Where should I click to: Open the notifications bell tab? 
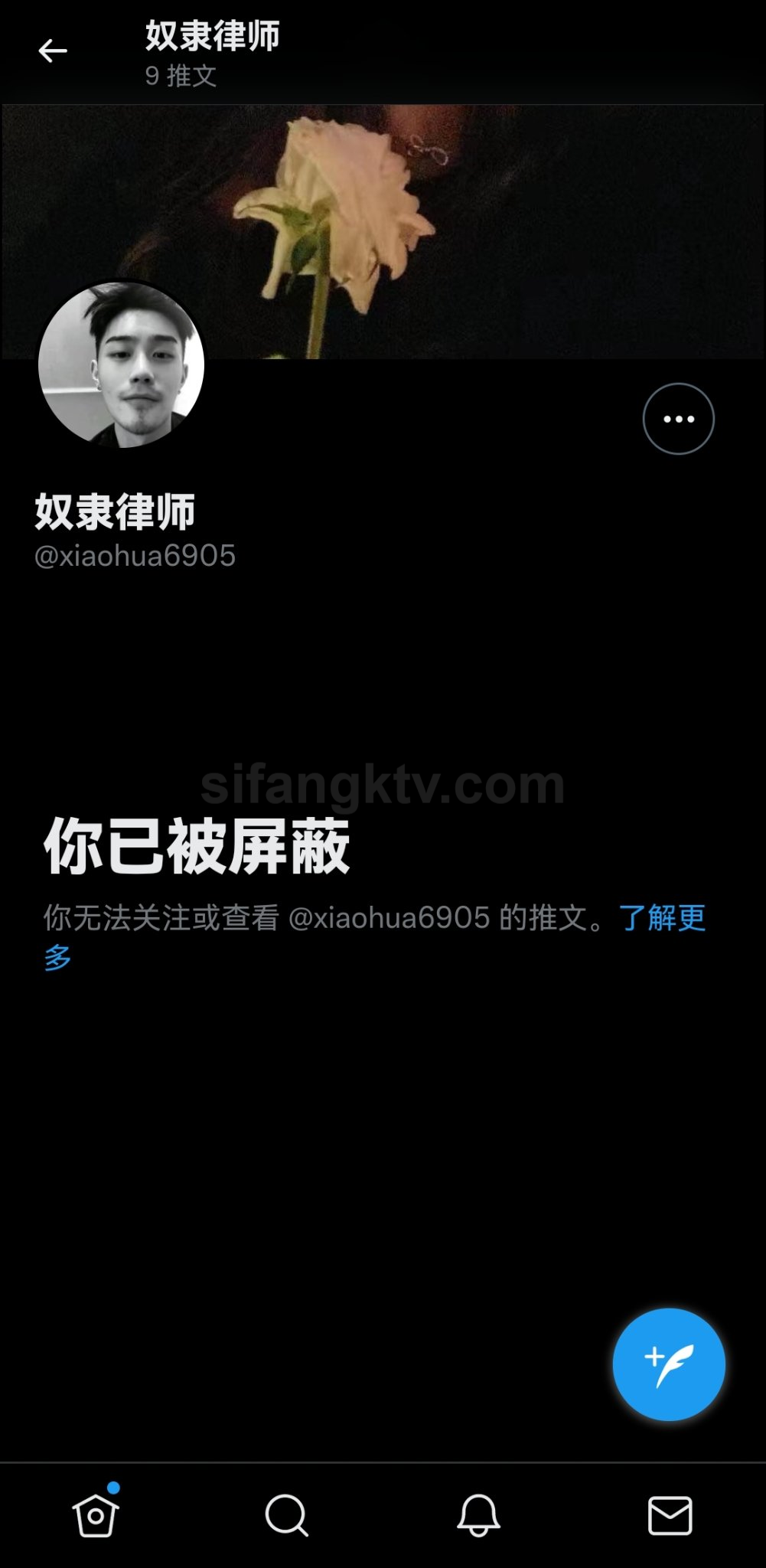[x=478, y=1515]
